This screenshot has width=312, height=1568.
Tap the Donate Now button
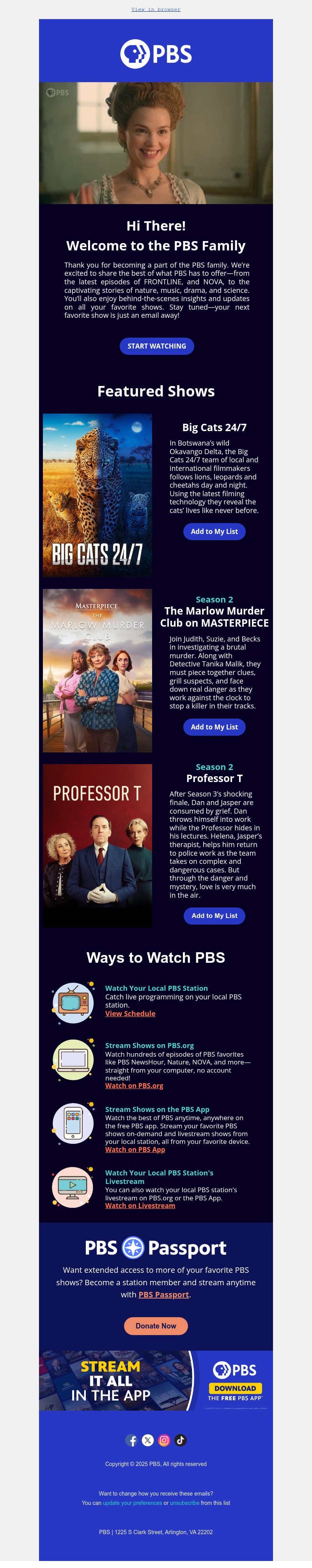[156, 1326]
